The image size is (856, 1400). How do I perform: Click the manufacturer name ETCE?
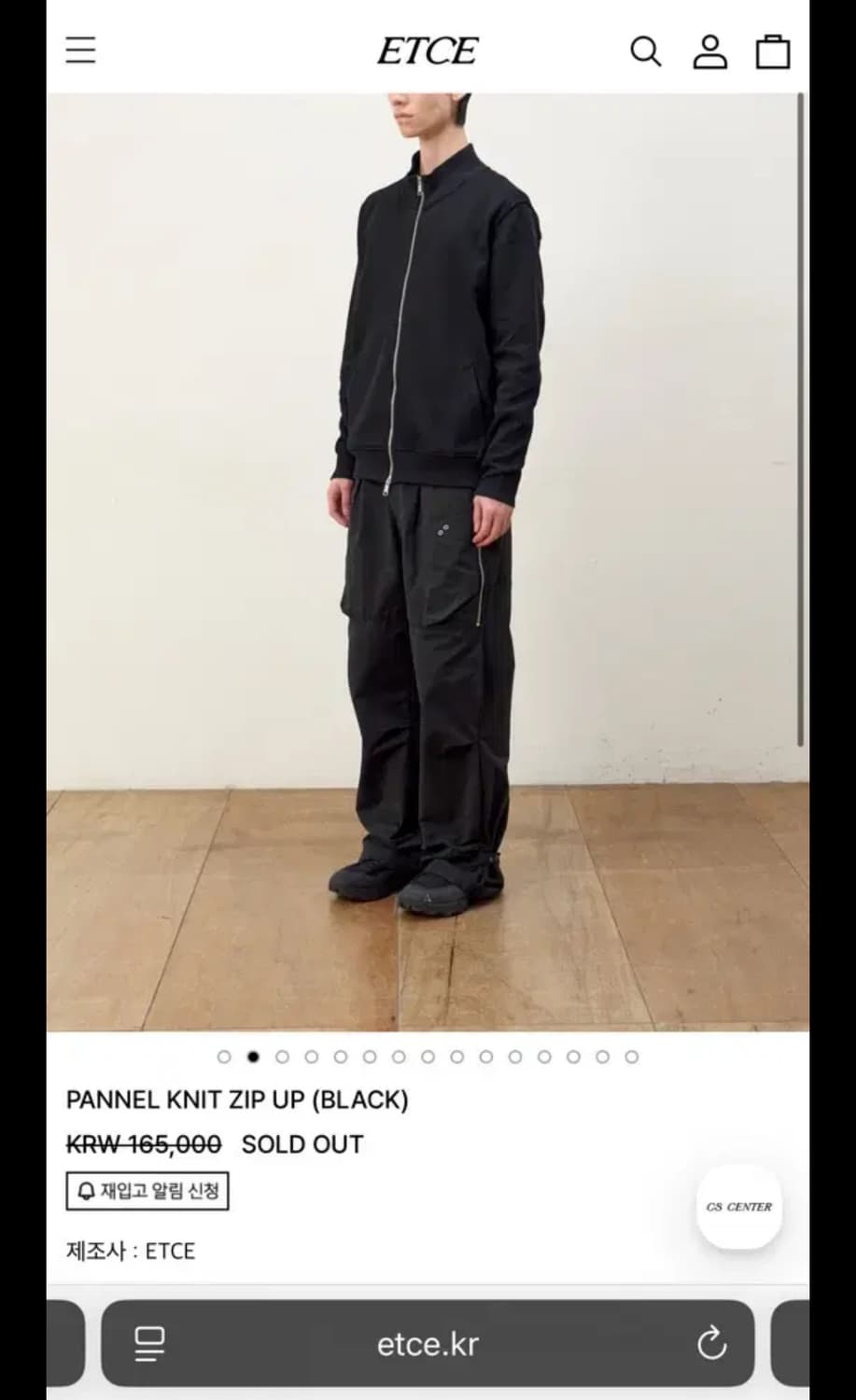pos(172,1251)
